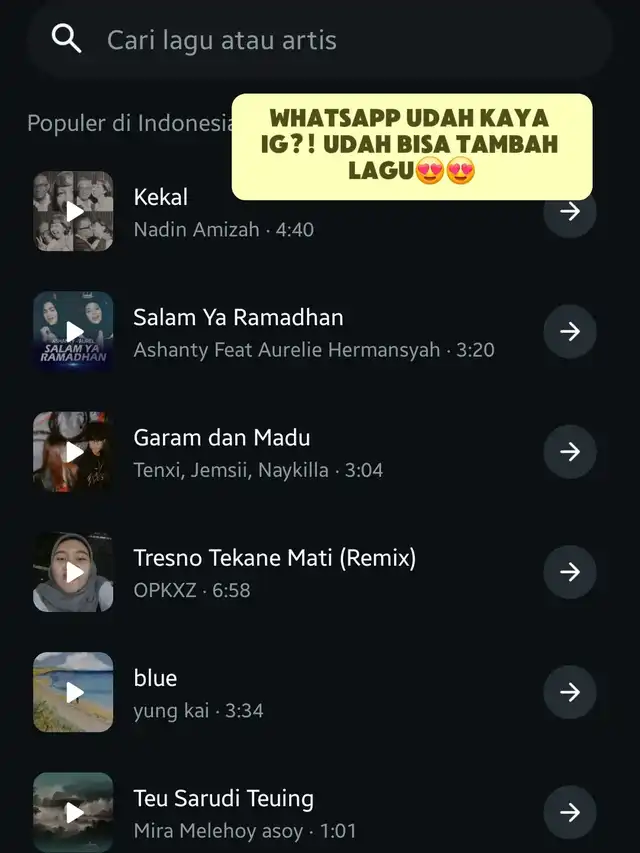Tap the arrow beside Teu Sarudi Teuing

point(570,812)
